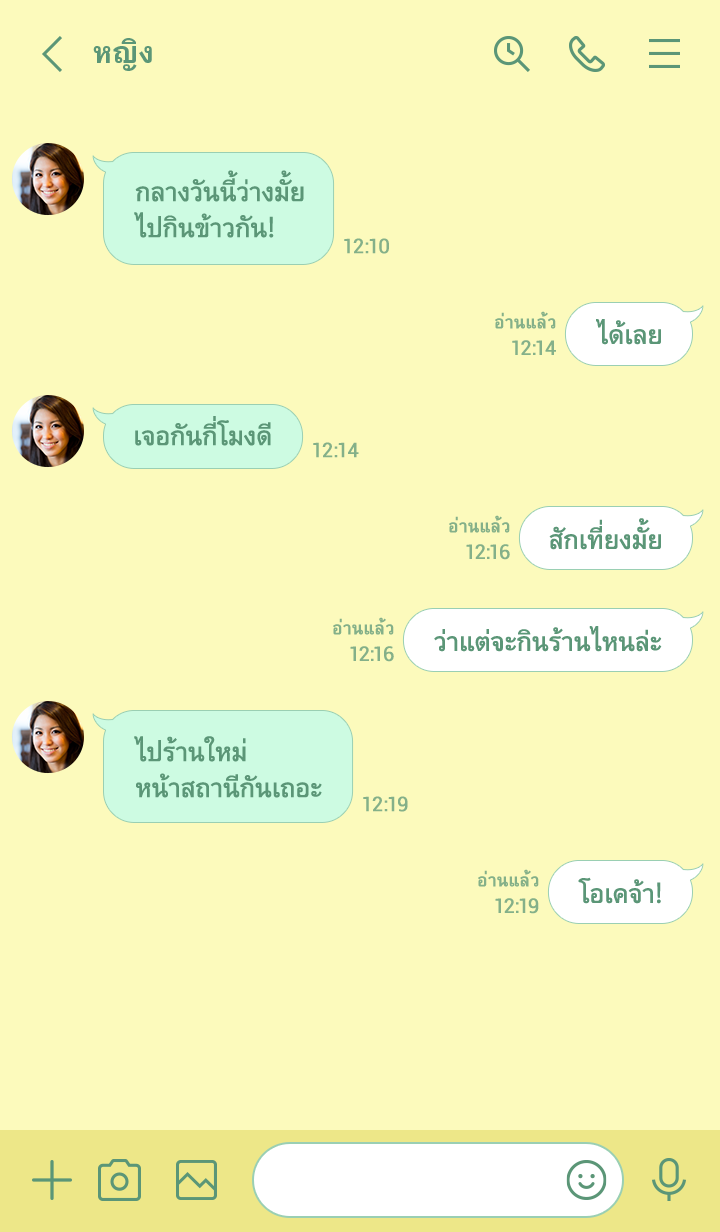Open the plus attachment options
This screenshot has height=1232, width=720.
click(52, 1180)
